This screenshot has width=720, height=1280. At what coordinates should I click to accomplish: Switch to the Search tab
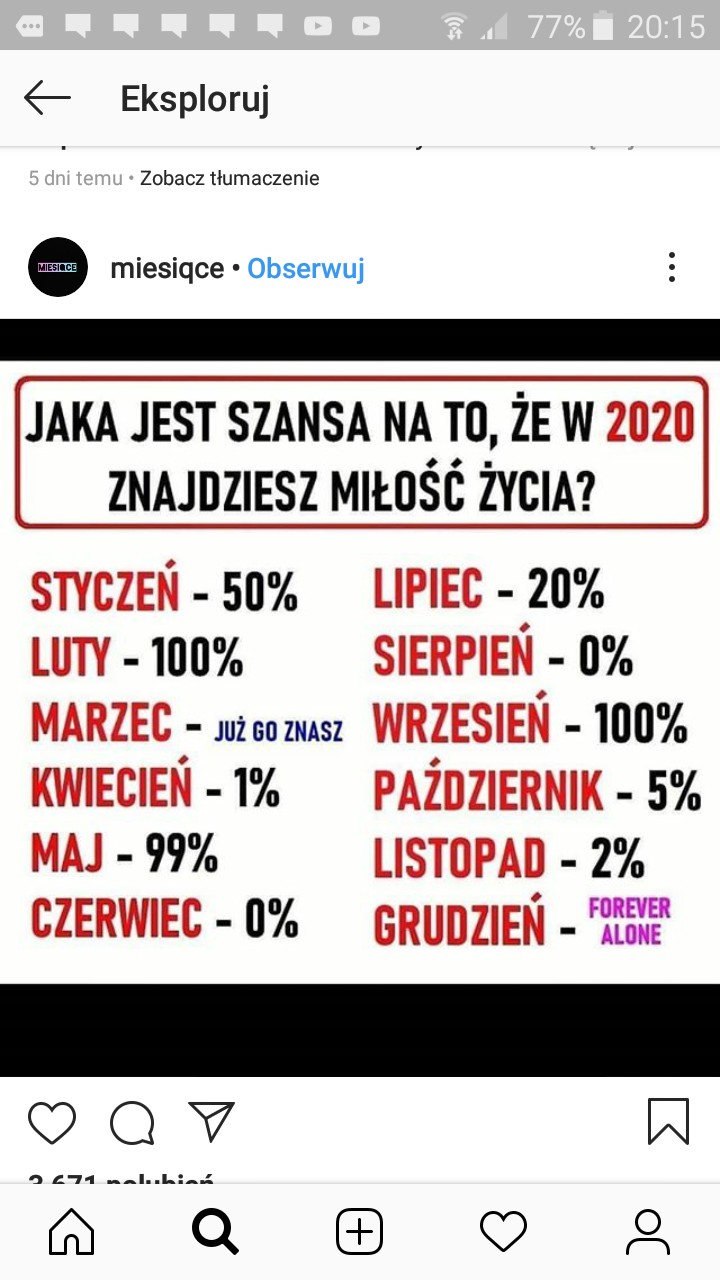point(215,1231)
